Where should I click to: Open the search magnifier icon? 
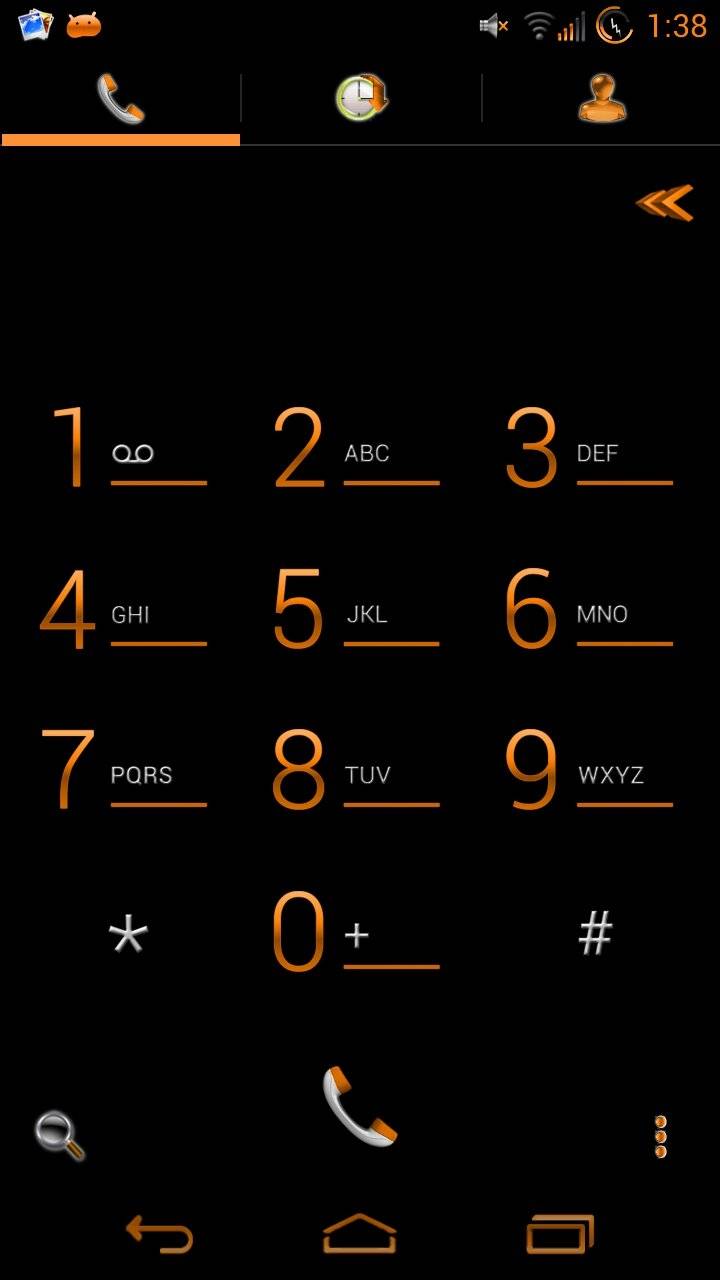pyautogui.click(x=60, y=1135)
